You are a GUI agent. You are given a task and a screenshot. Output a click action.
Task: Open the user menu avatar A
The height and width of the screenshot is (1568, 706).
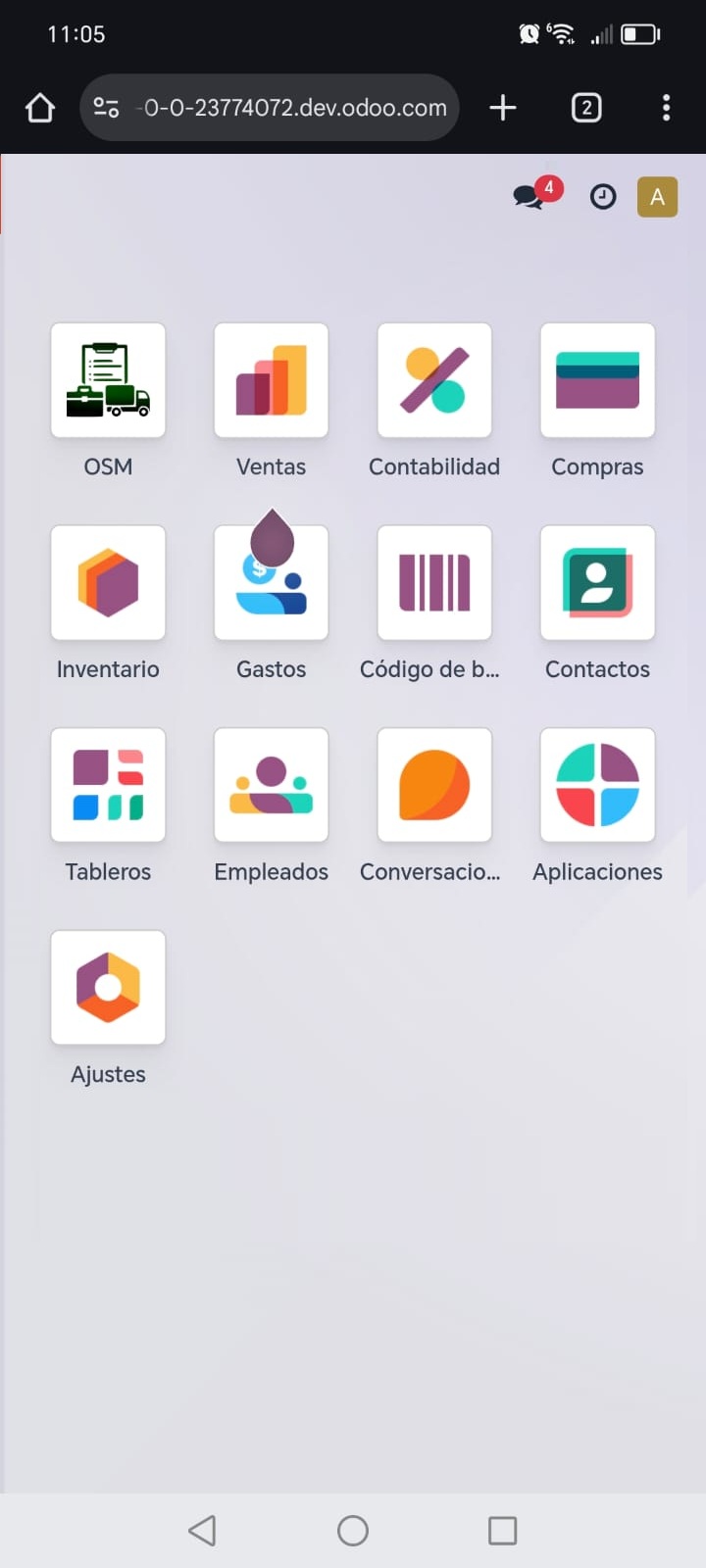(657, 197)
